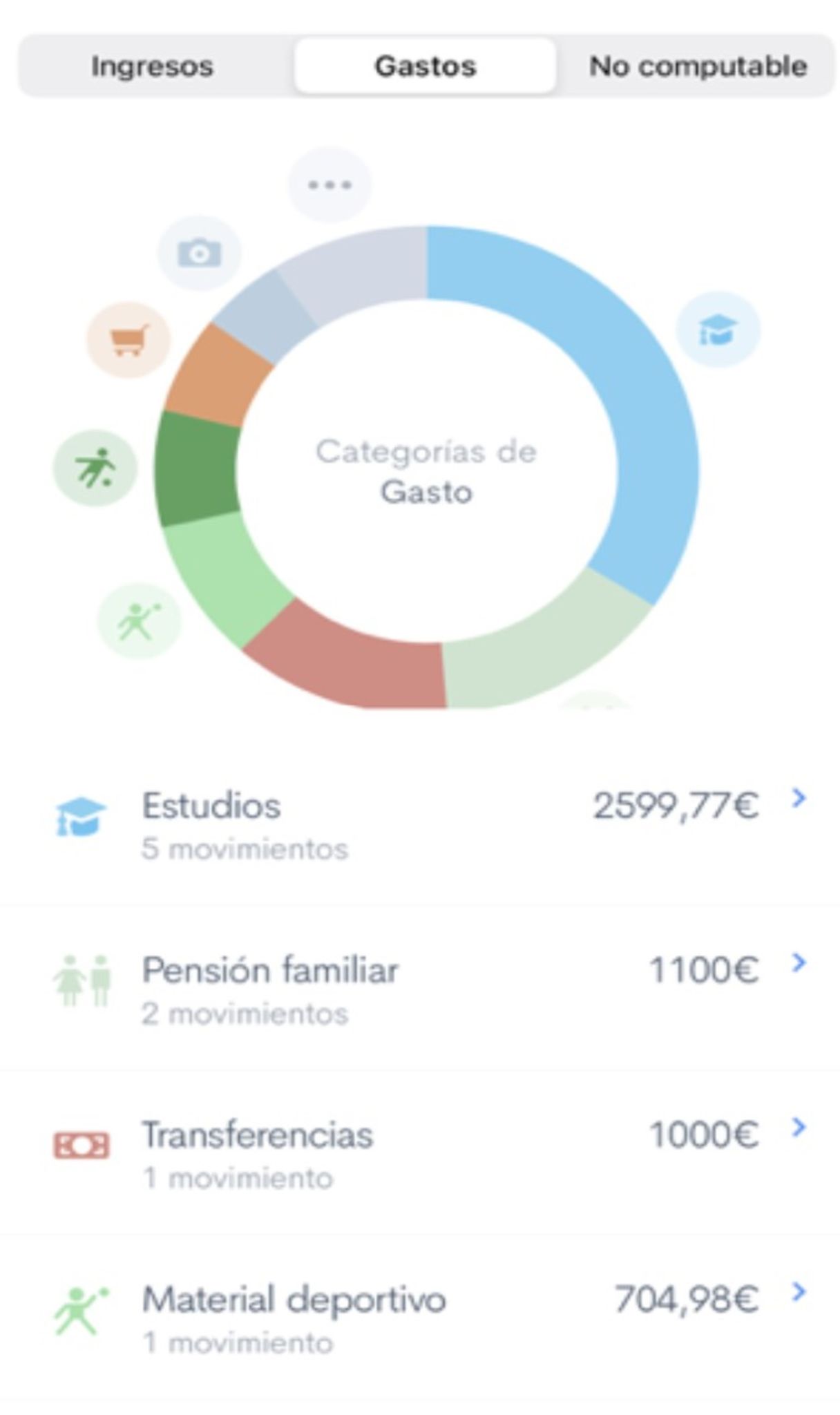Switch to the Ingresos tab

pos(152,66)
